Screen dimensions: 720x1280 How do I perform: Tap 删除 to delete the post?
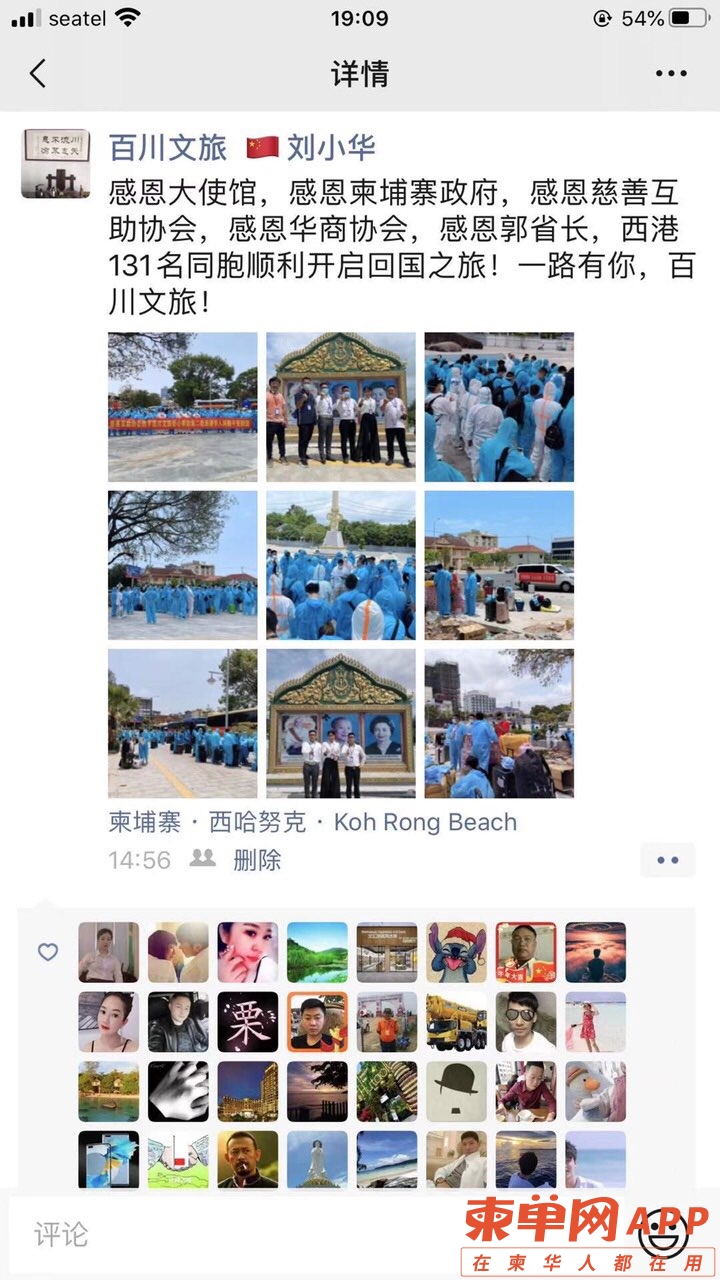click(x=257, y=860)
